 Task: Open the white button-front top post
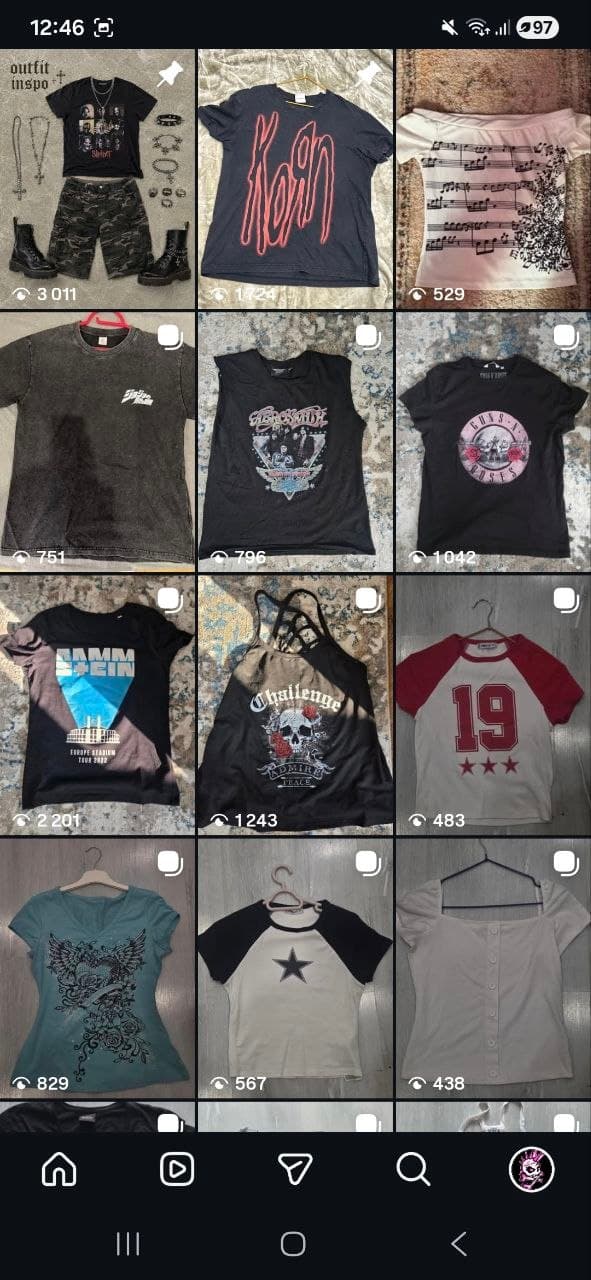[493, 968]
